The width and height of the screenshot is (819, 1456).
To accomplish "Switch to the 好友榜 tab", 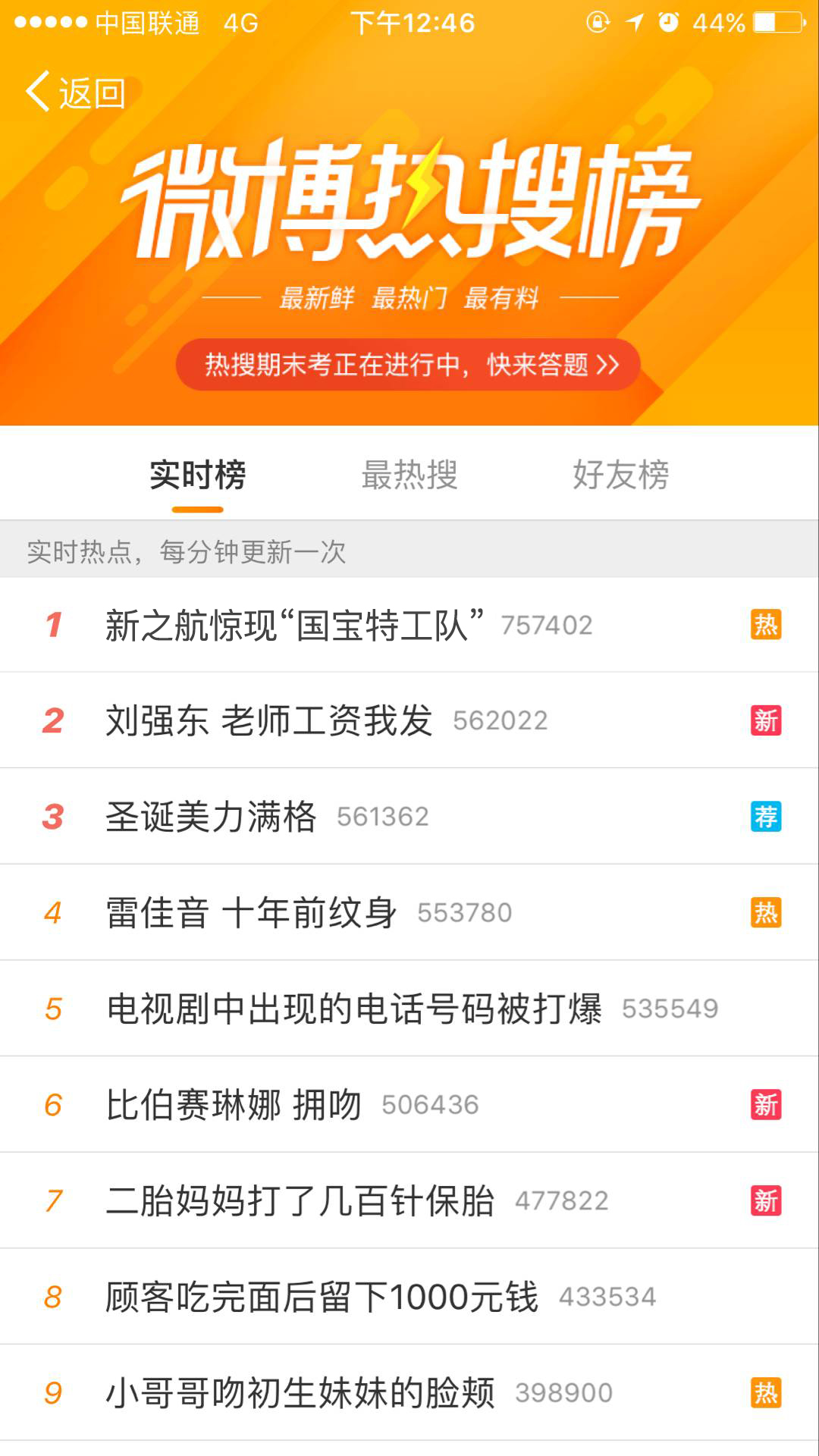I will tap(621, 475).
